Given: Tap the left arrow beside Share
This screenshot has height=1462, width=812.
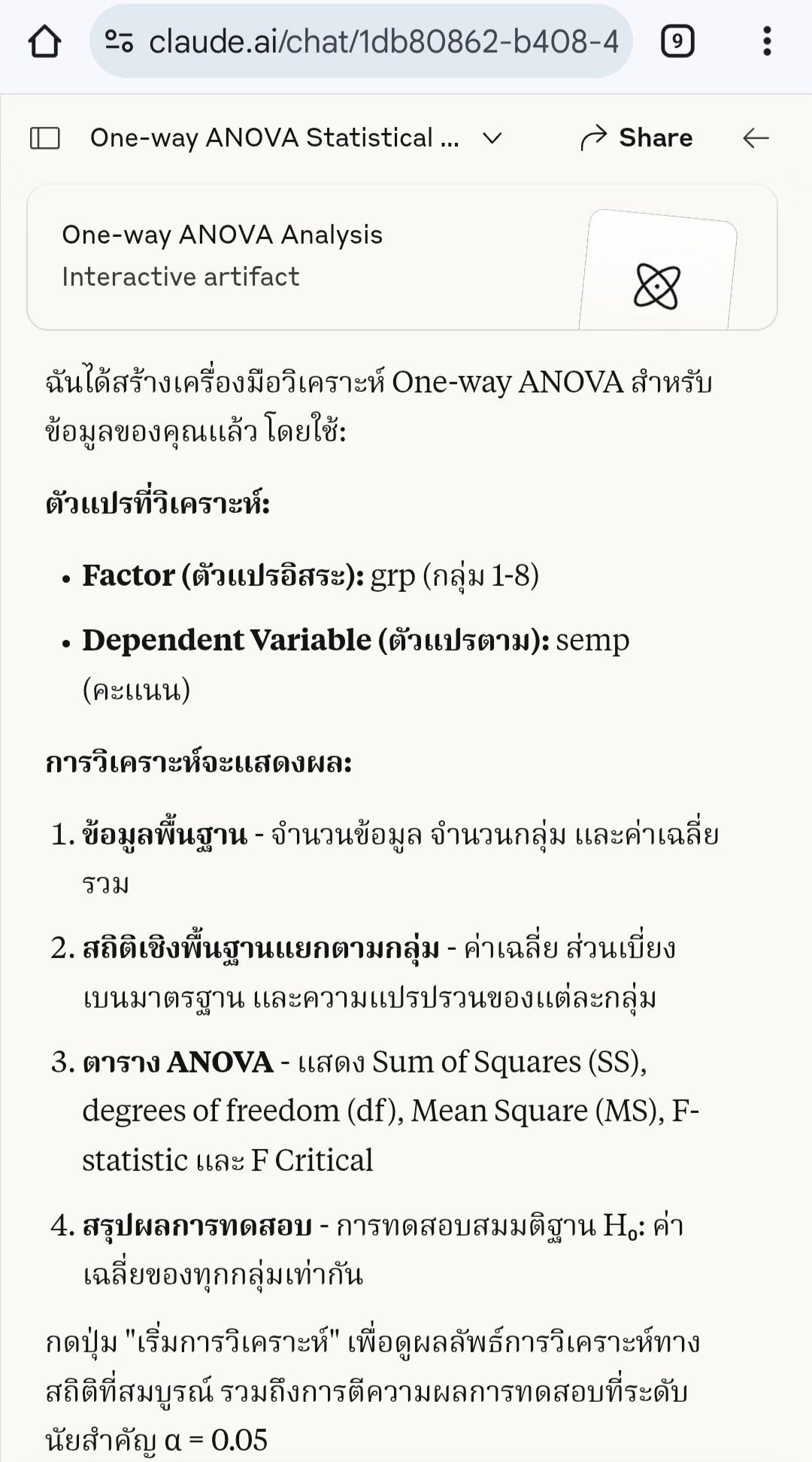Looking at the screenshot, I should [x=755, y=138].
